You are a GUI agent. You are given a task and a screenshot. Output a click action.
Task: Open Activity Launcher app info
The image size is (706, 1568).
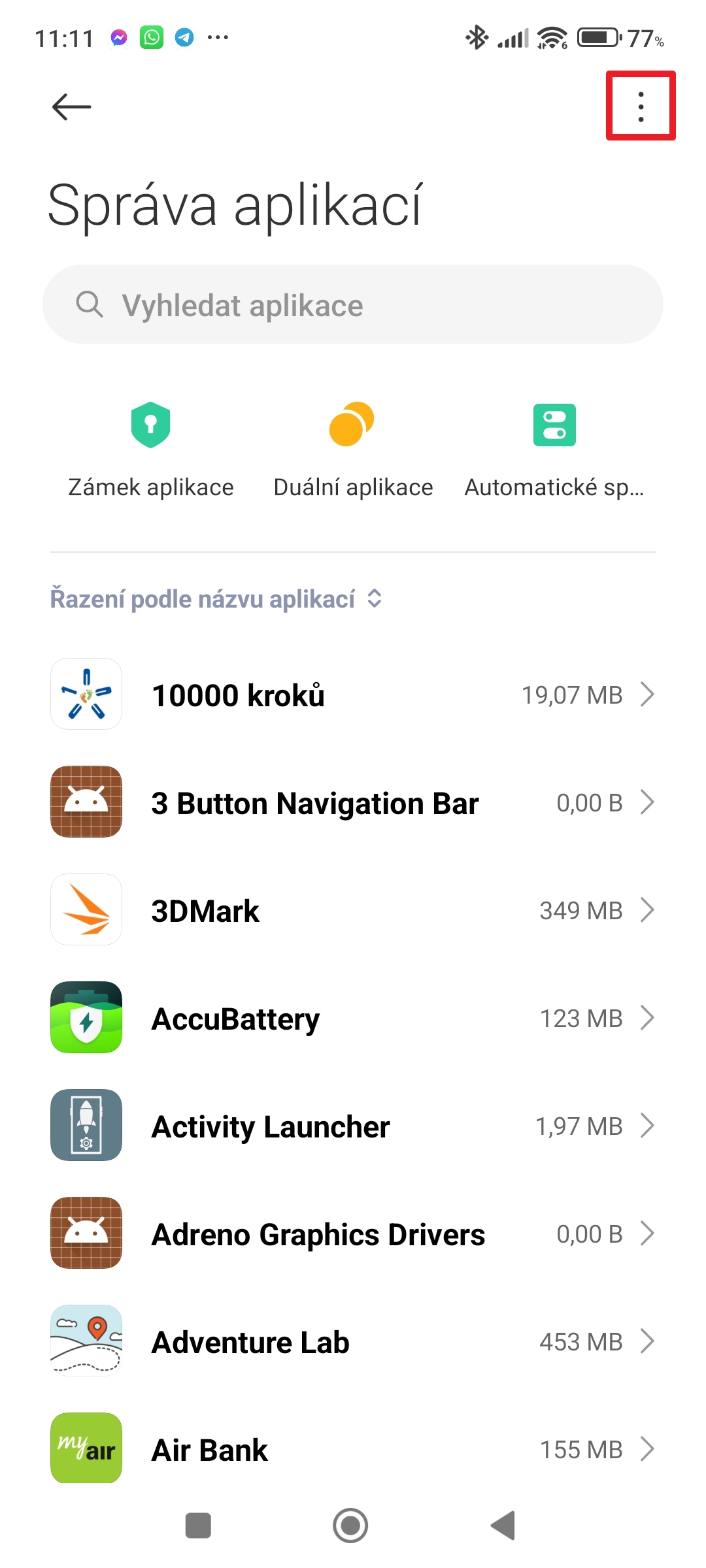click(x=353, y=1126)
